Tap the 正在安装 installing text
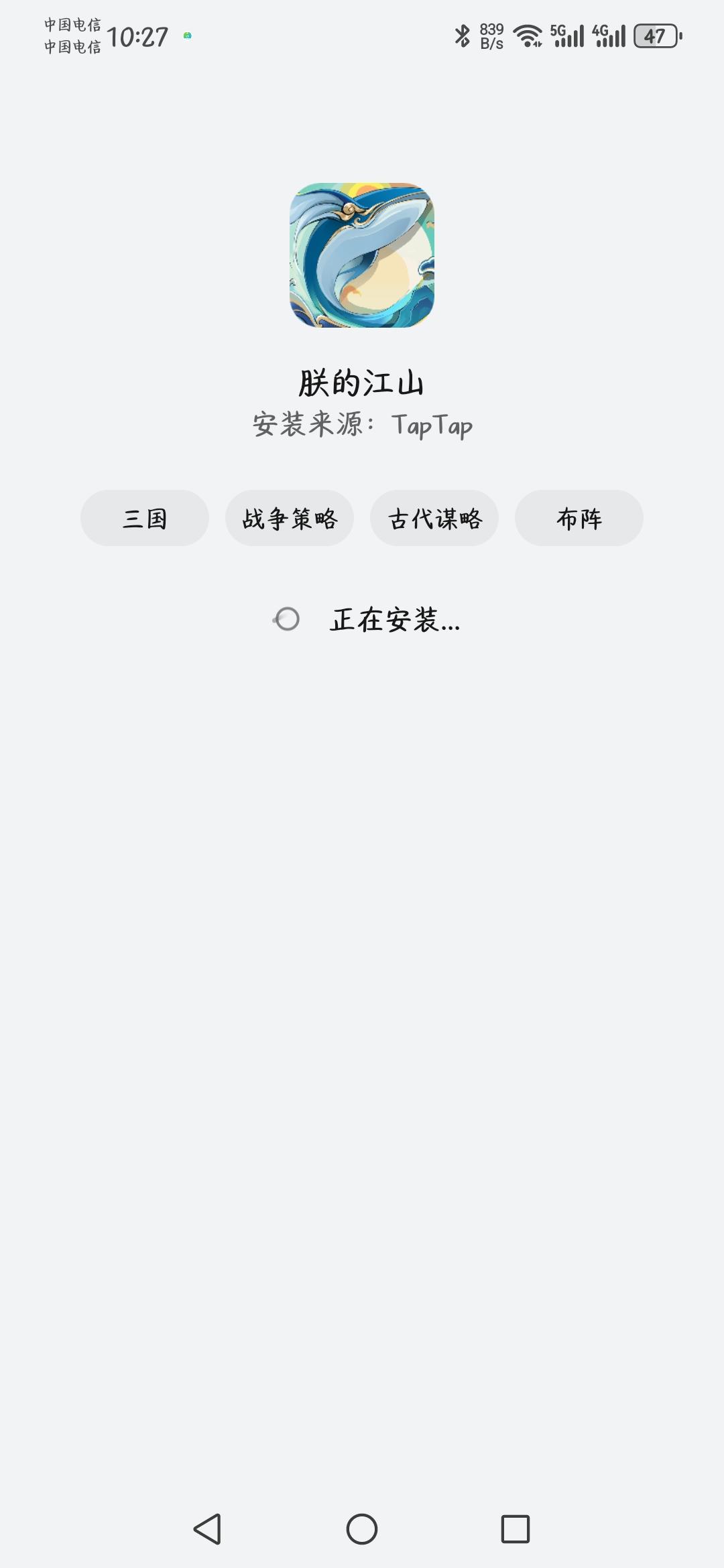The image size is (724, 1568). pyautogui.click(x=396, y=622)
